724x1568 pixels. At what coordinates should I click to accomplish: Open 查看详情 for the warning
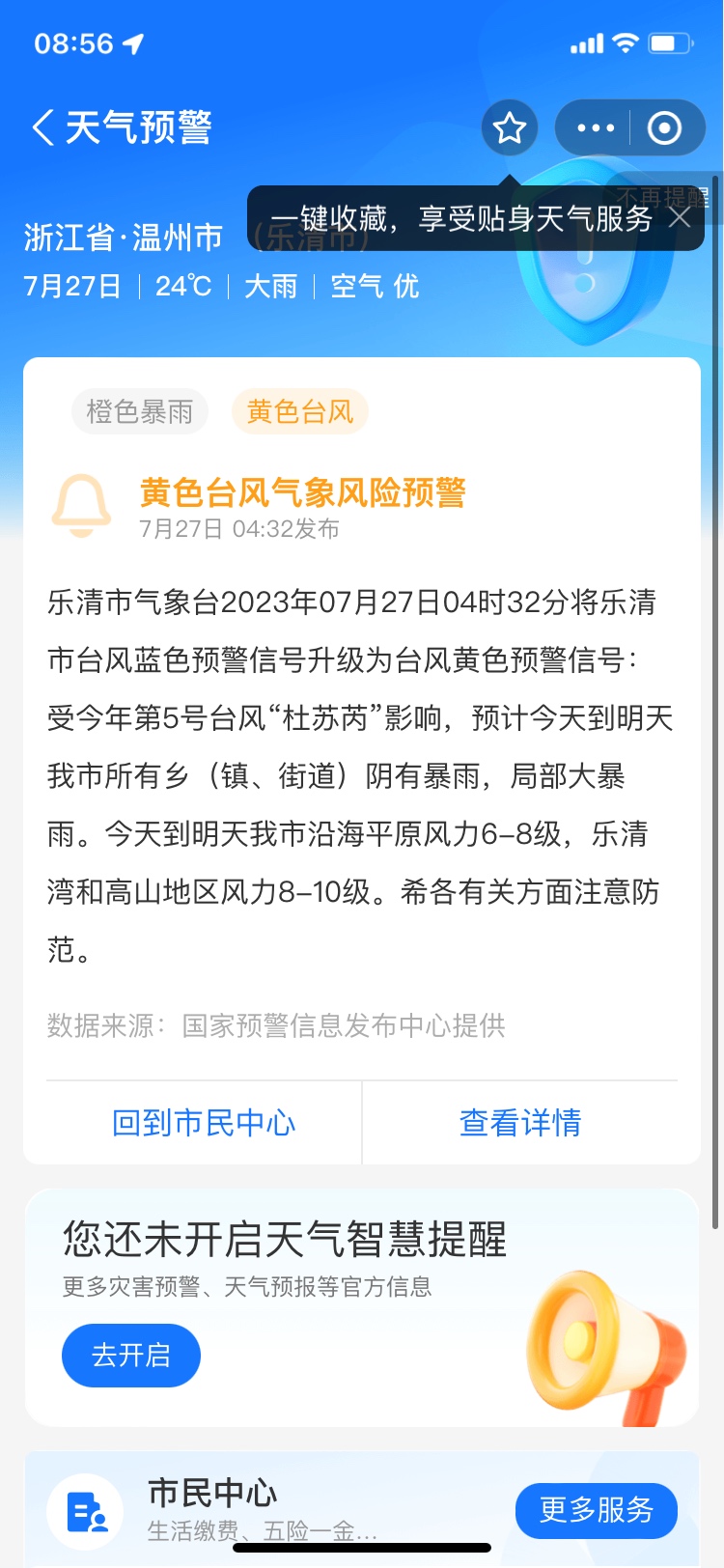pyautogui.click(x=520, y=1122)
